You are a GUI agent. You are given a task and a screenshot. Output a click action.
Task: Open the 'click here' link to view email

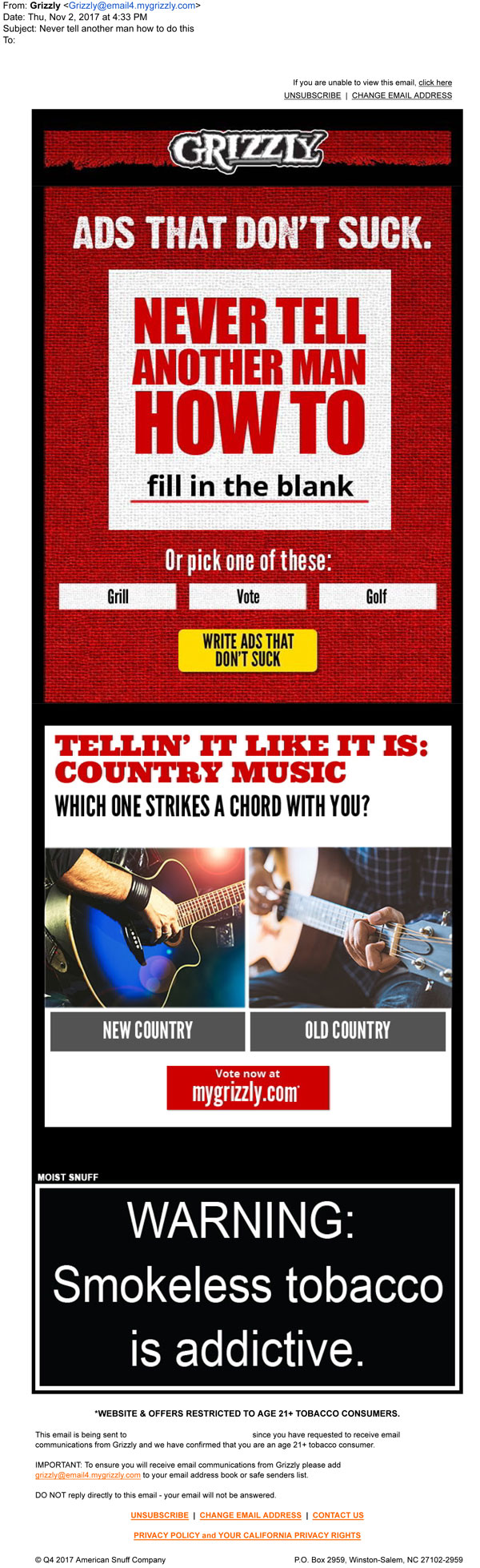434,82
